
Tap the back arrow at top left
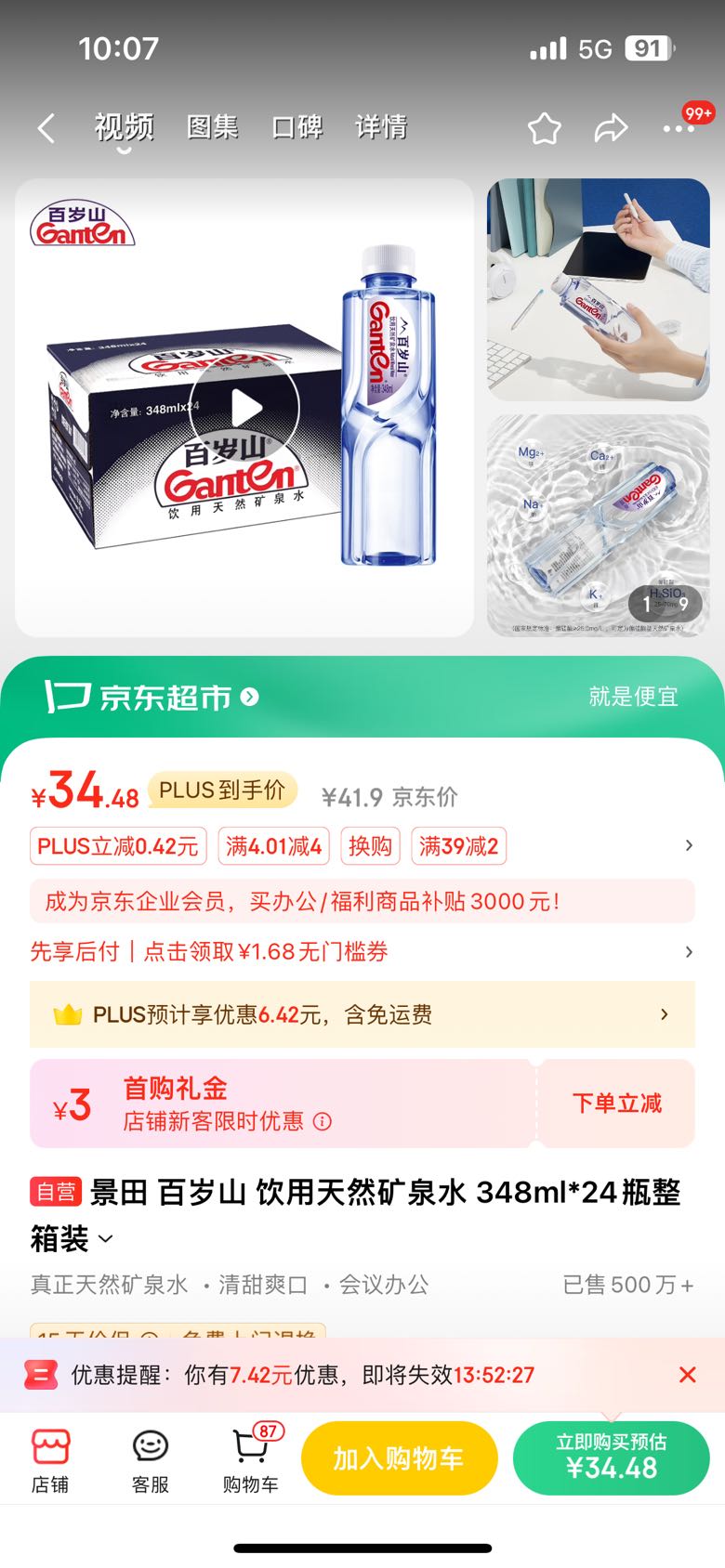[45, 127]
